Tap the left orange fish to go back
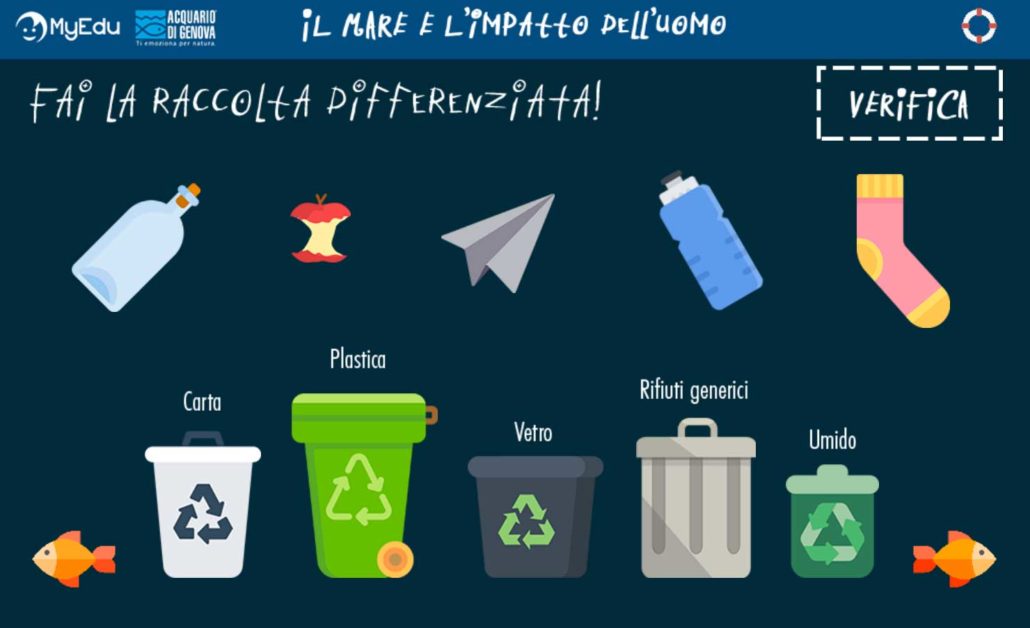Image resolution: width=1030 pixels, height=628 pixels. pyautogui.click(x=73, y=558)
